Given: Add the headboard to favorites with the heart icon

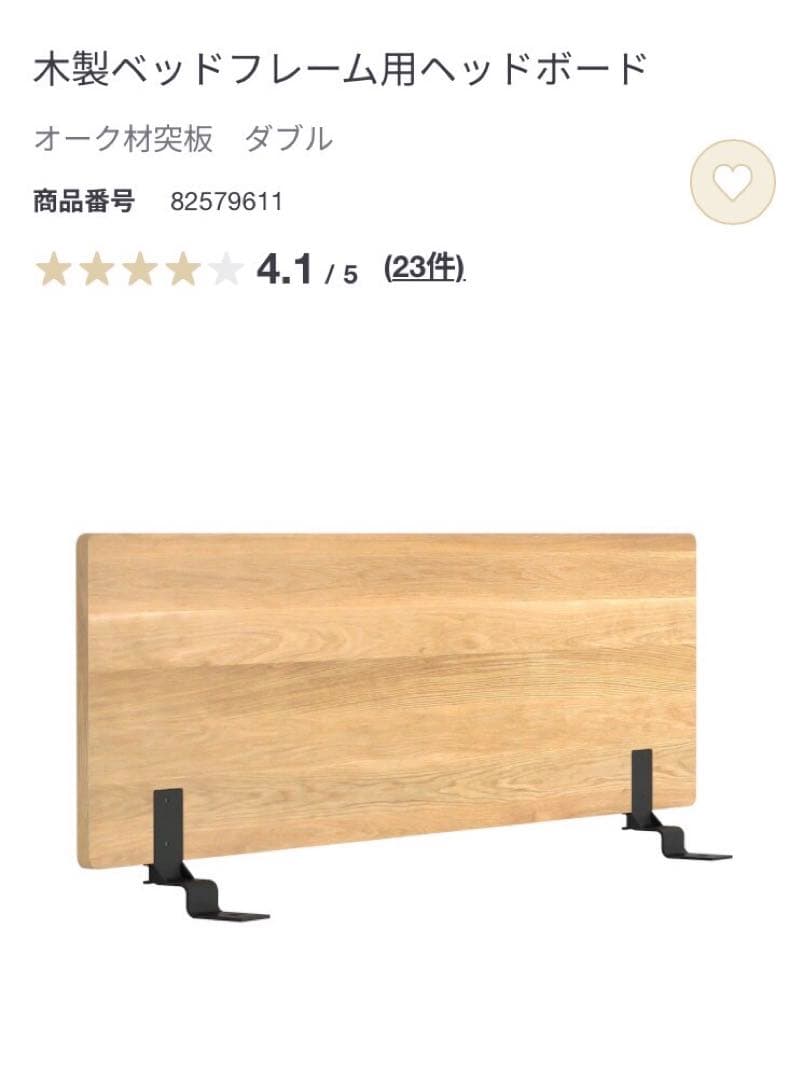Looking at the screenshot, I should tap(732, 182).
